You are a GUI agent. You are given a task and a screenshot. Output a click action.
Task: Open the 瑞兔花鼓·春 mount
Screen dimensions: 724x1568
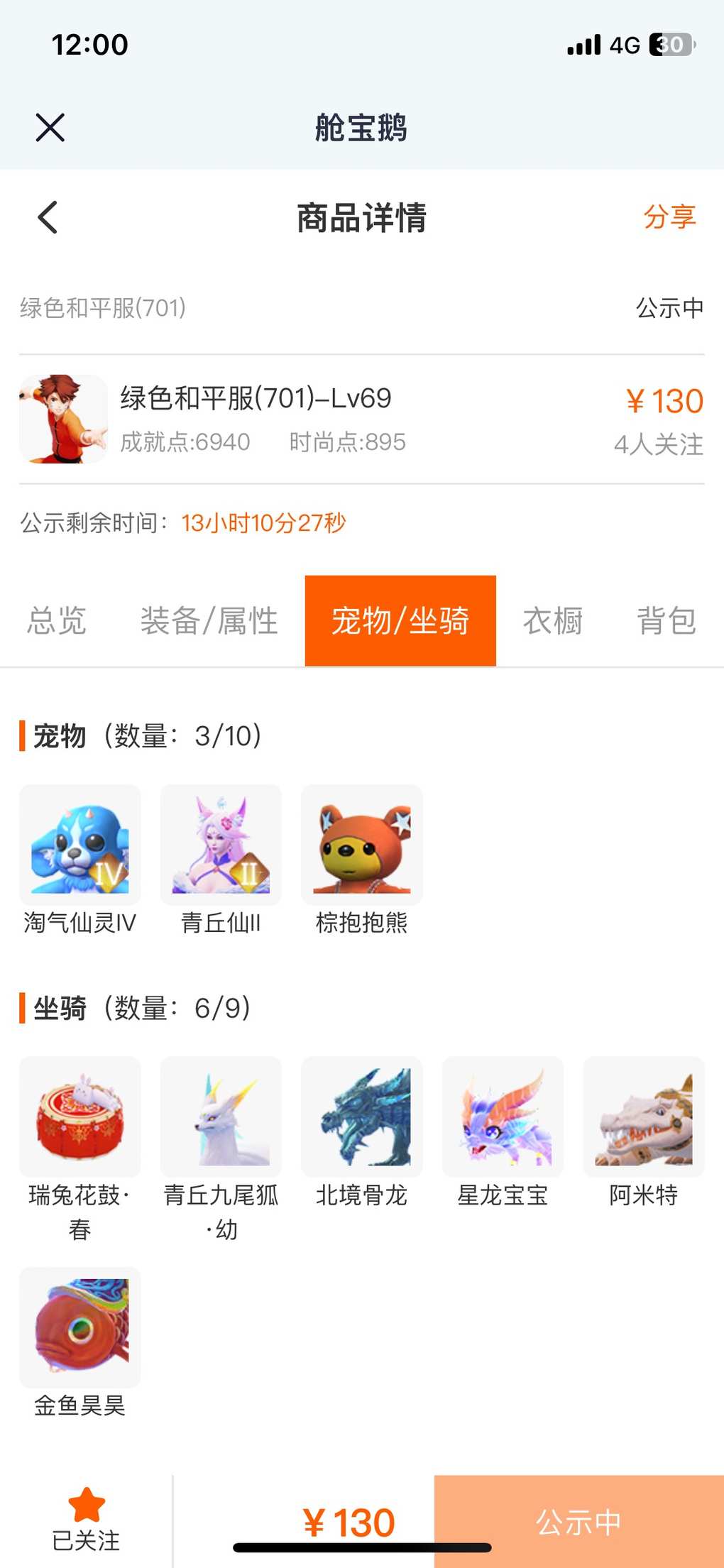coord(80,1117)
